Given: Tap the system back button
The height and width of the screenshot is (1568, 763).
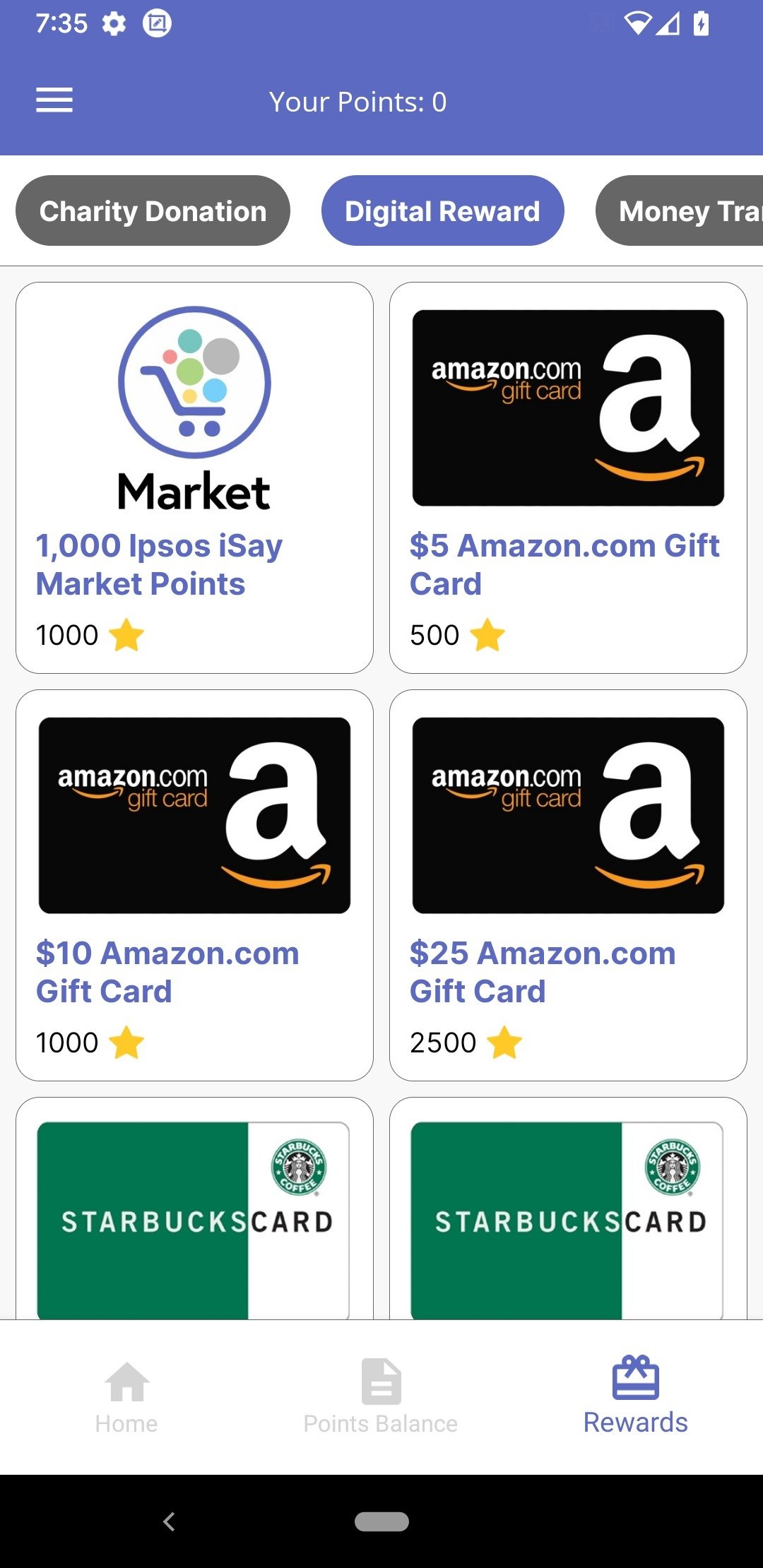Looking at the screenshot, I should point(169,1521).
